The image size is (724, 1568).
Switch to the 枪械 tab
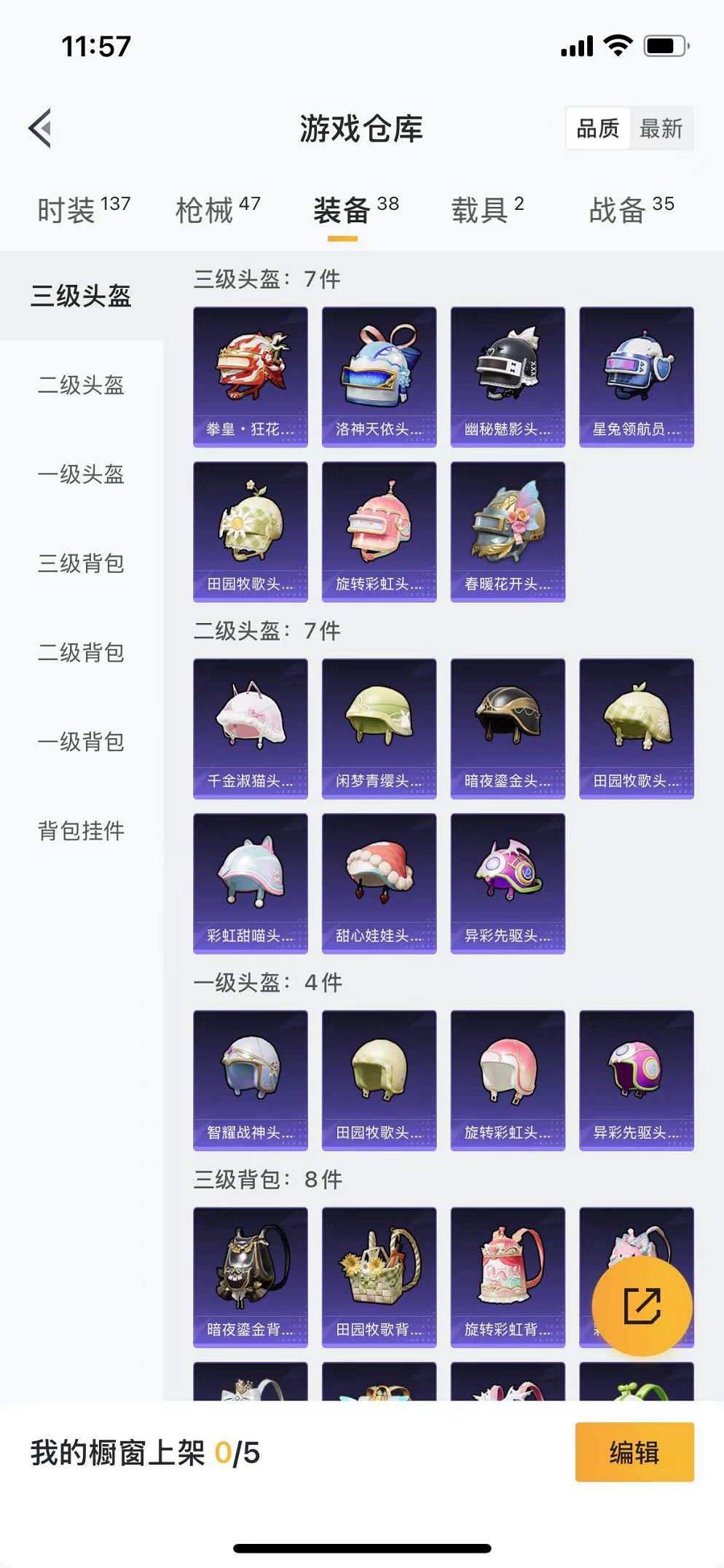(217, 210)
